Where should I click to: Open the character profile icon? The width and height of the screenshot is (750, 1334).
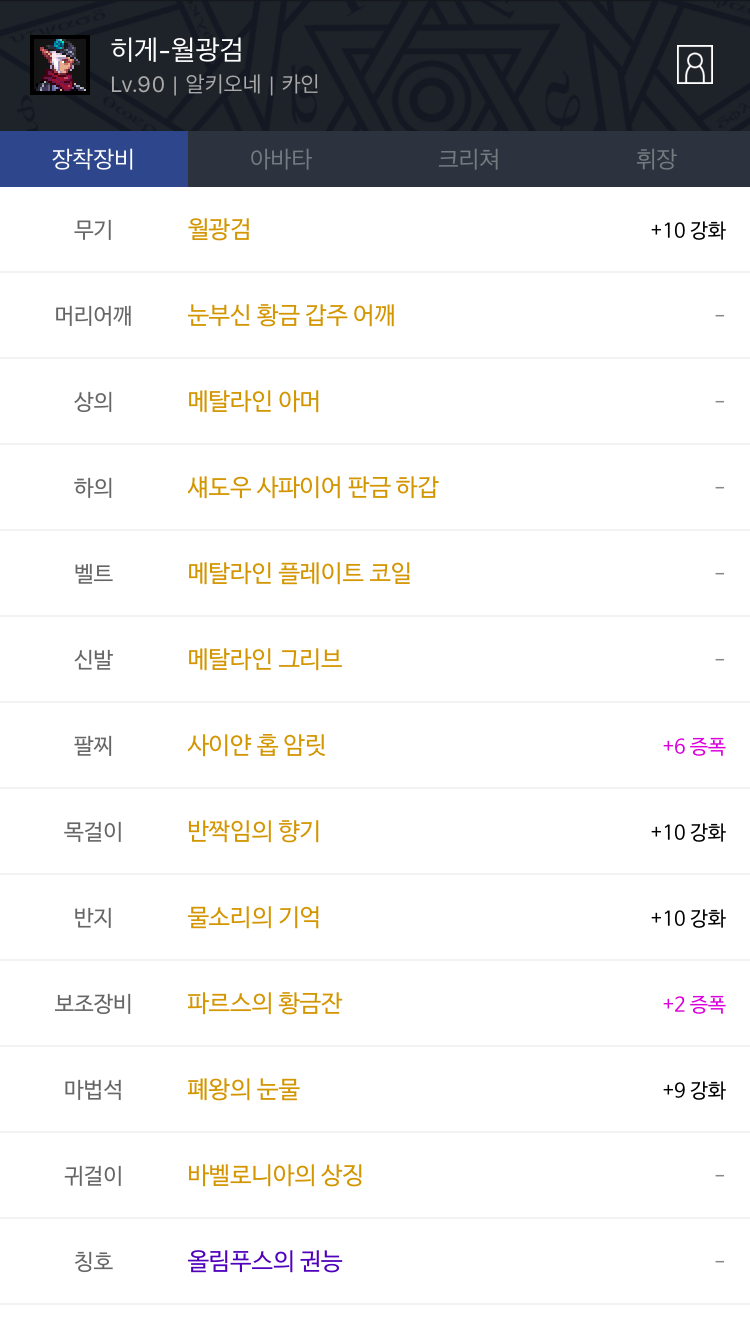(x=694, y=65)
